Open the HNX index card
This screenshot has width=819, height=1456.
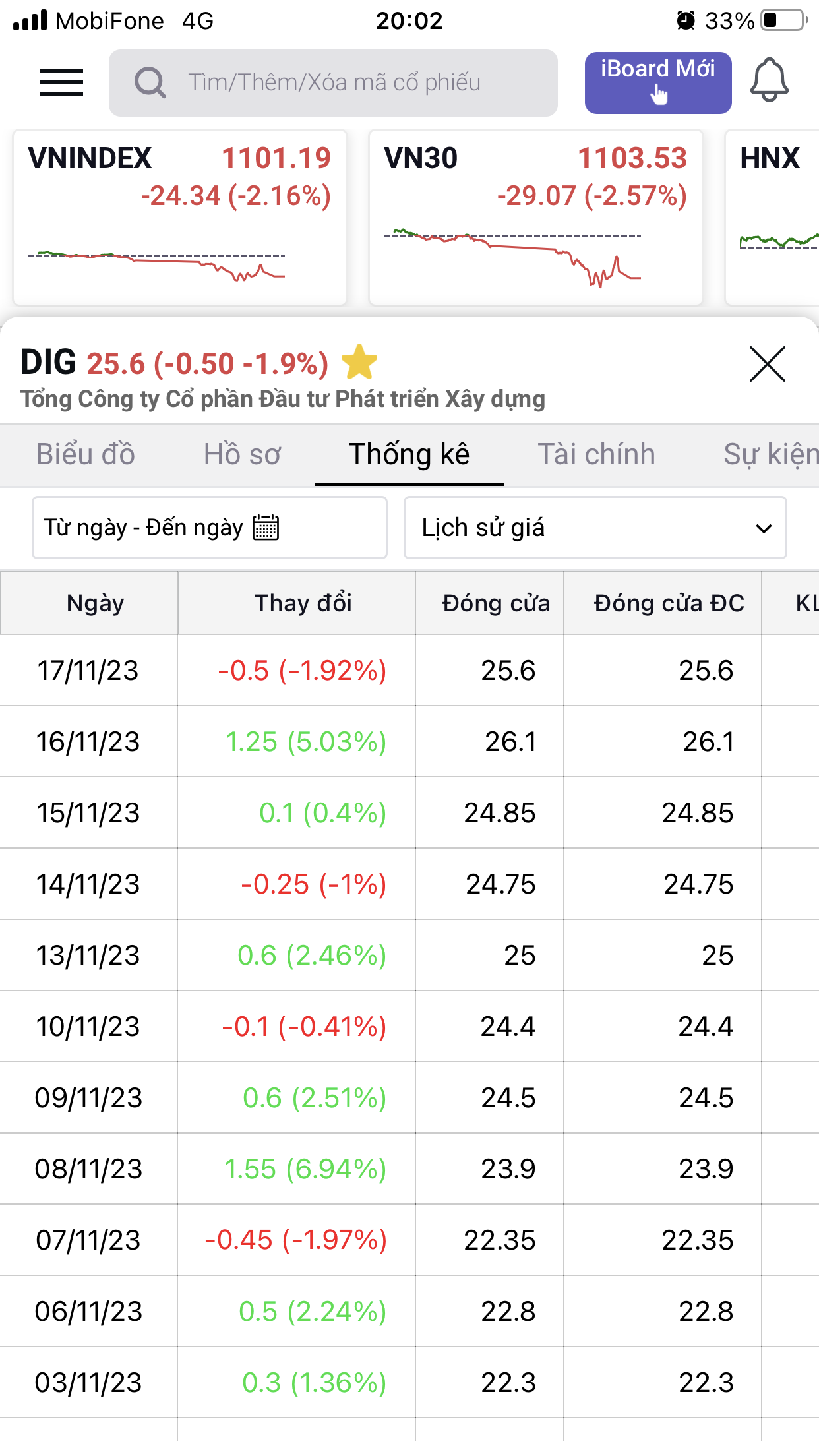[773, 217]
